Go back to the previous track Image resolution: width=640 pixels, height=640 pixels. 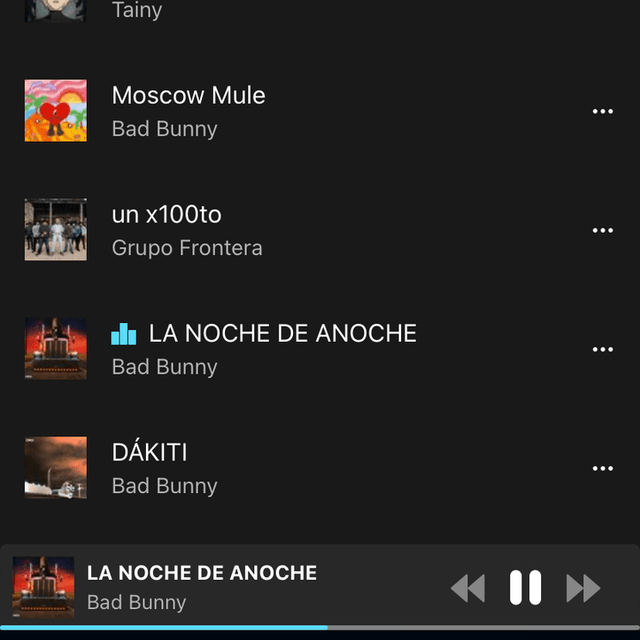pyautogui.click(x=467, y=587)
